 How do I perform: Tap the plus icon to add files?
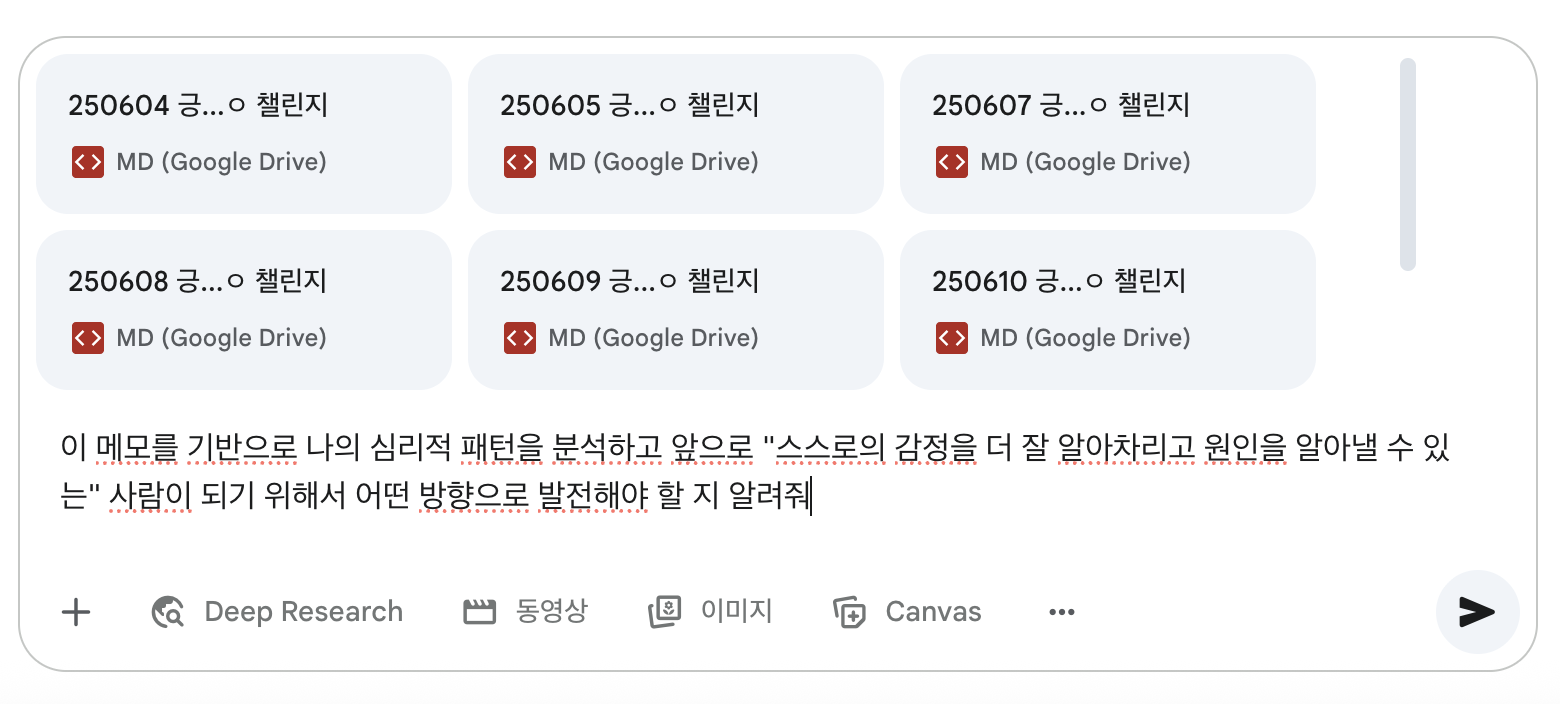pyautogui.click(x=76, y=612)
